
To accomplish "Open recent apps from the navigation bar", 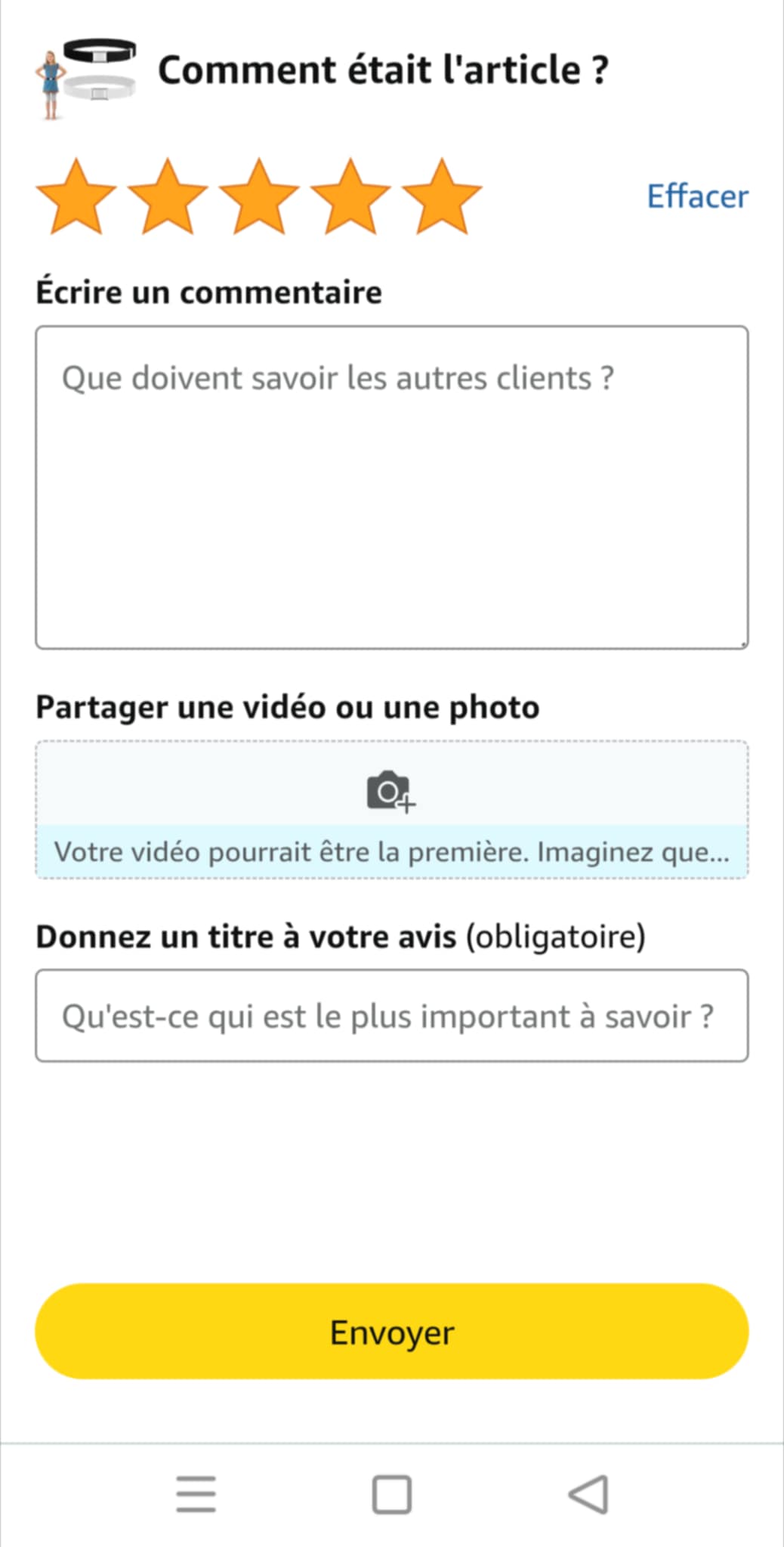I will click(196, 1494).
